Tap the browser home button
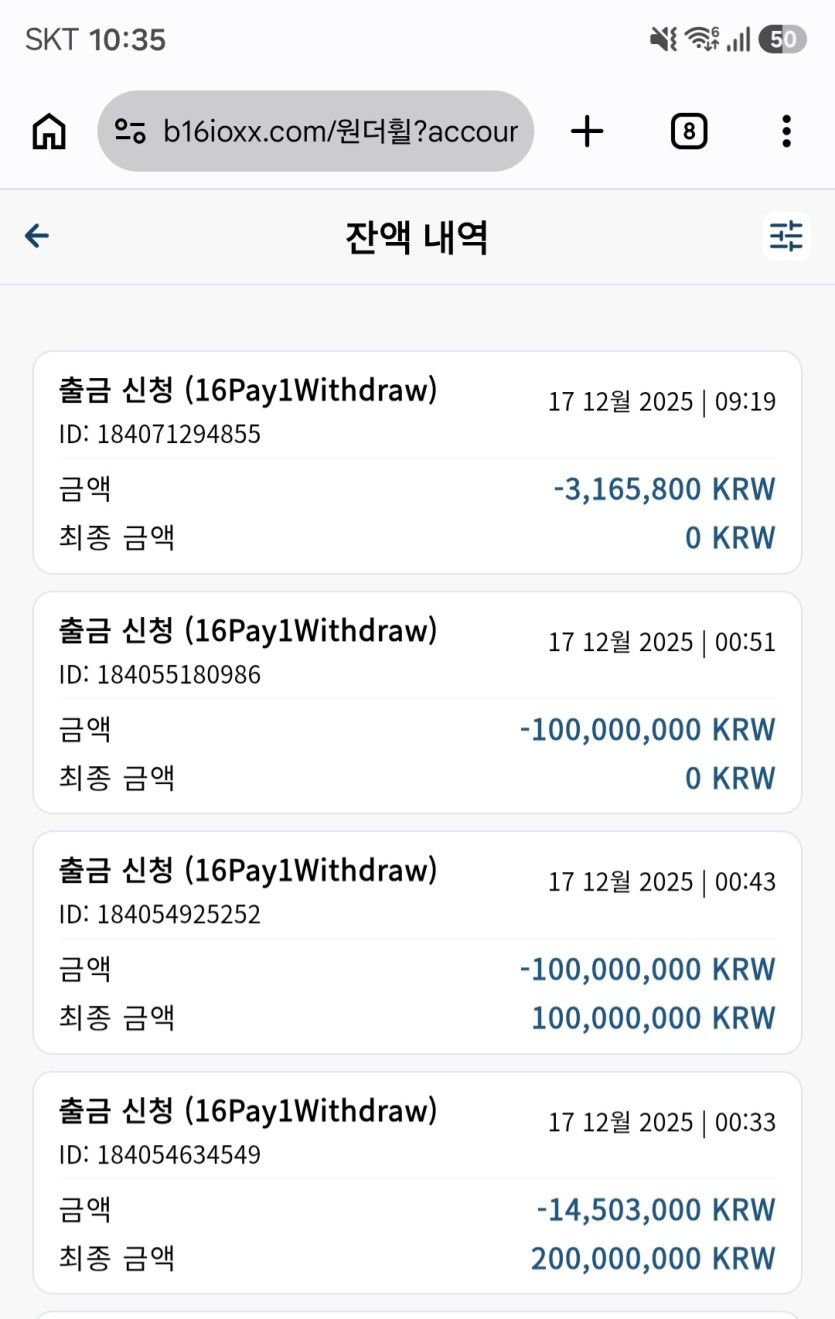Image resolution: width=835 pixels, height=1319 pixels. pos(49,131)
